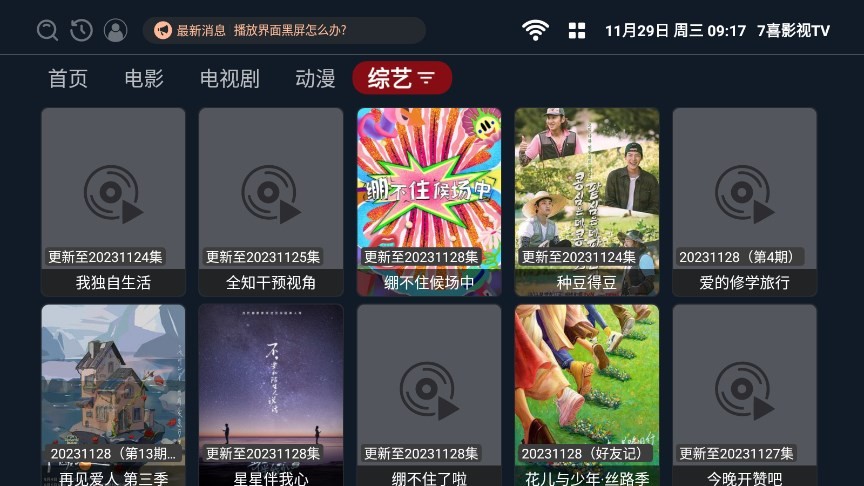864x486 pixels.
Task: Open the show 今晚开赞吧
Action: tap(745, 395)
